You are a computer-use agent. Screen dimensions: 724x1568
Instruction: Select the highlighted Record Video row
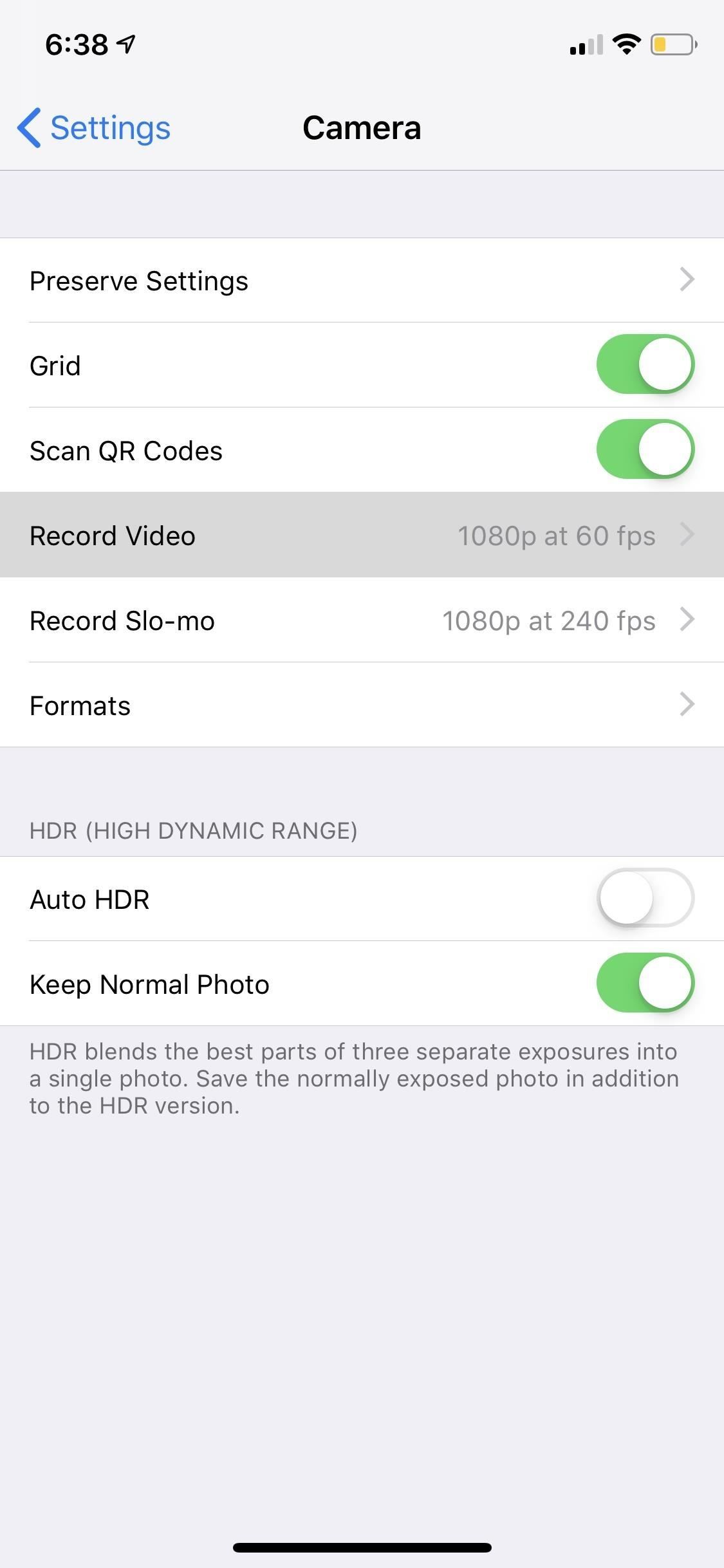click(x=257, y=535)
